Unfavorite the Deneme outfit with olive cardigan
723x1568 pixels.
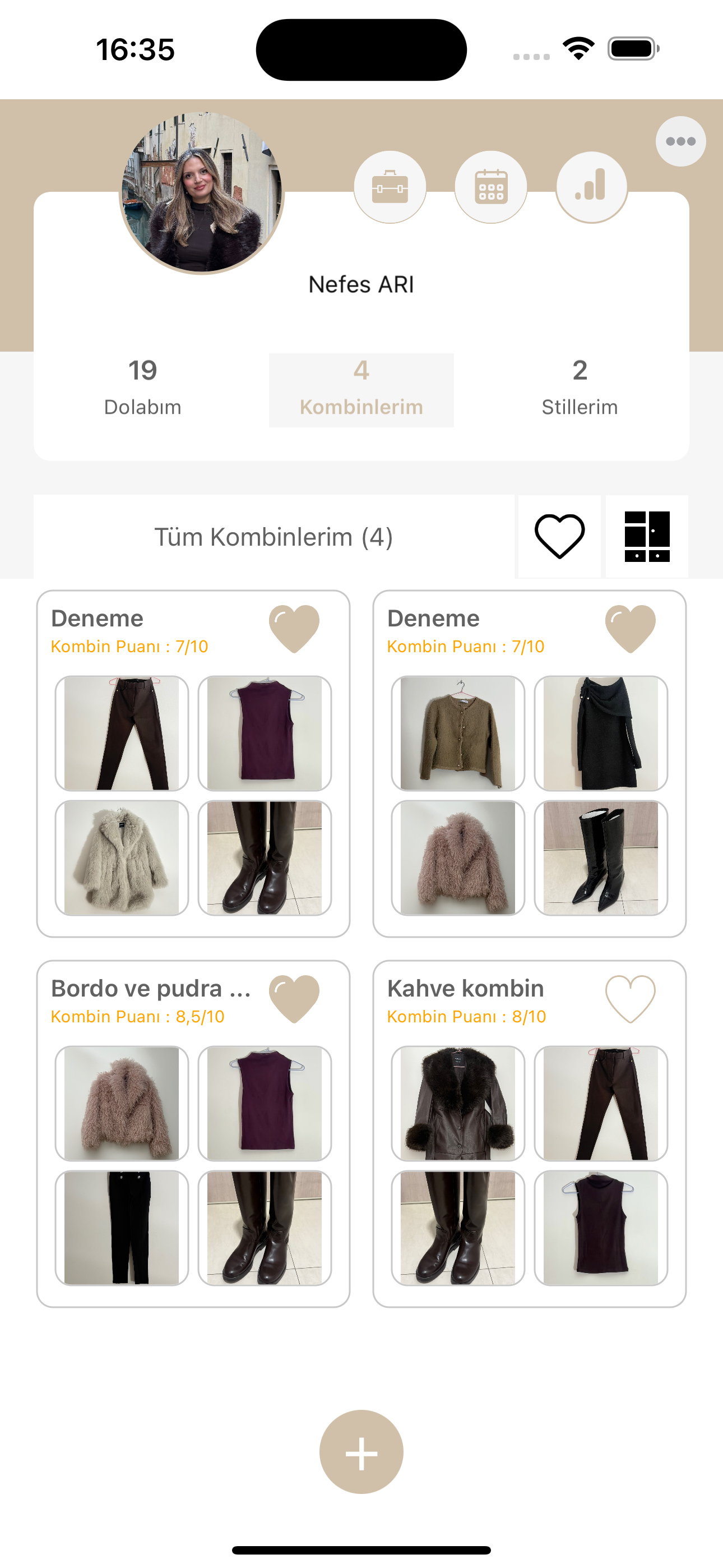point(631,628)
